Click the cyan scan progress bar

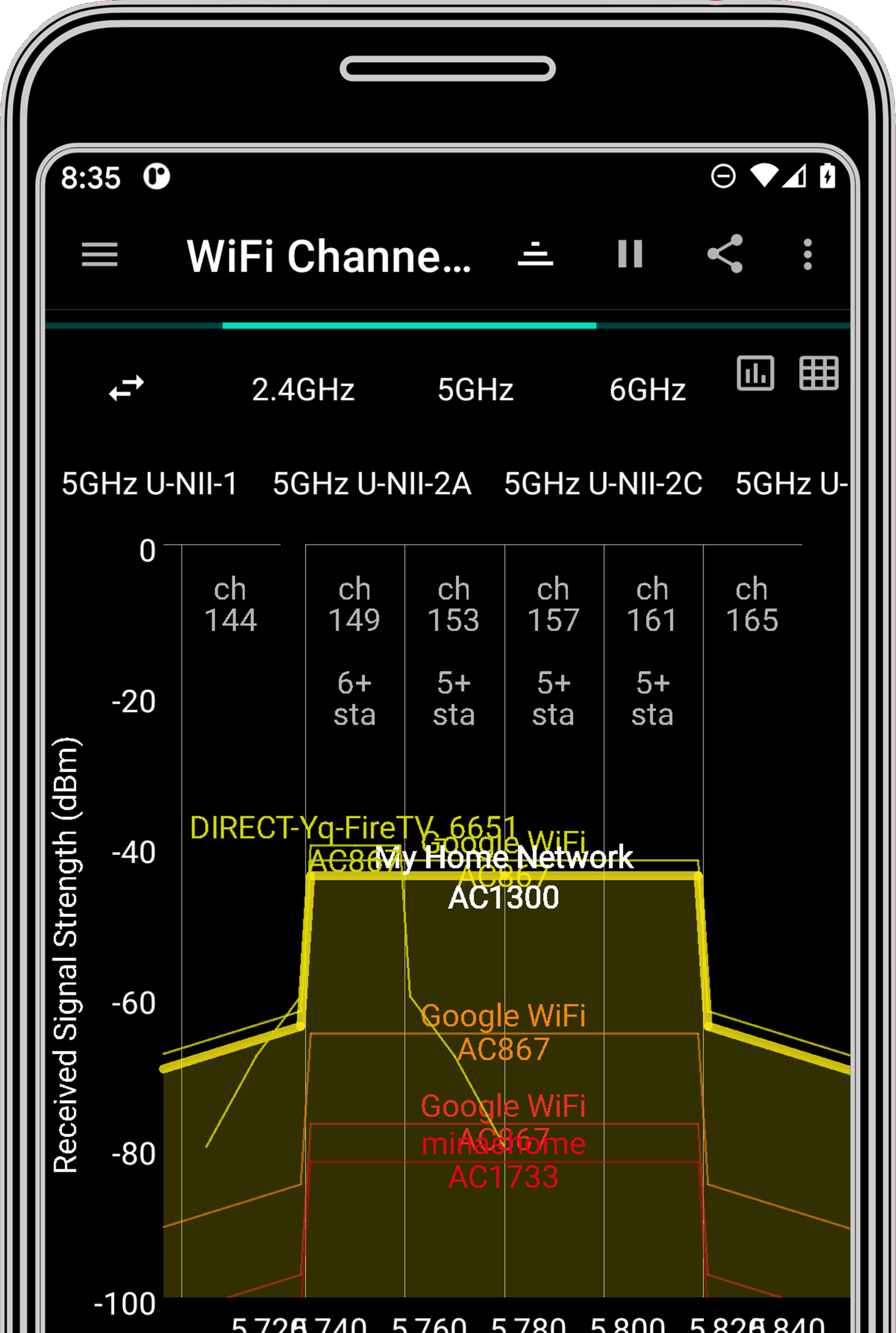[x=409, y=325]
